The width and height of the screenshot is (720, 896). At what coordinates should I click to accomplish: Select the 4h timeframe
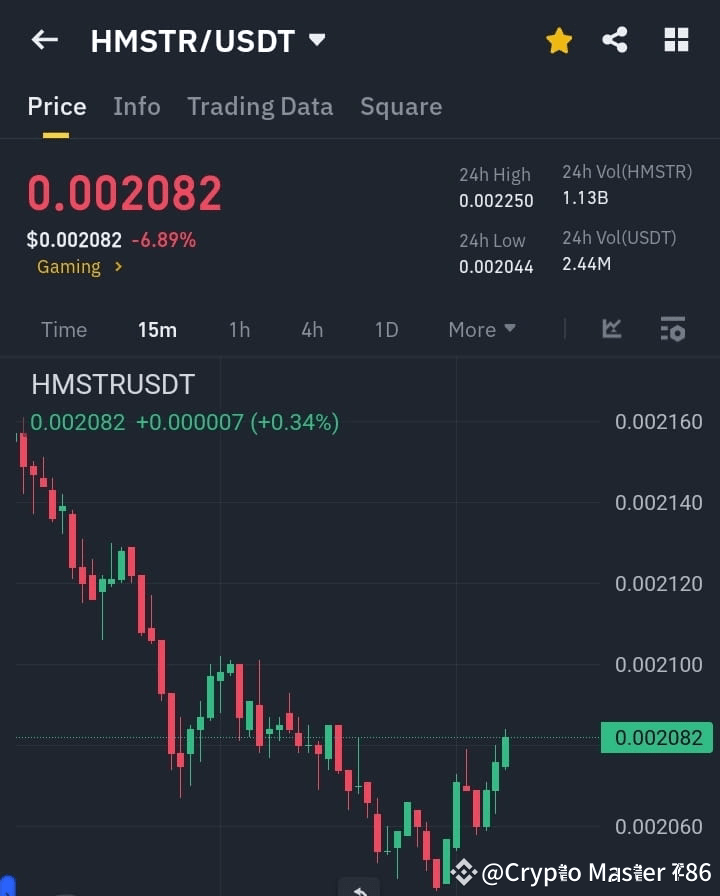(311, 329)
